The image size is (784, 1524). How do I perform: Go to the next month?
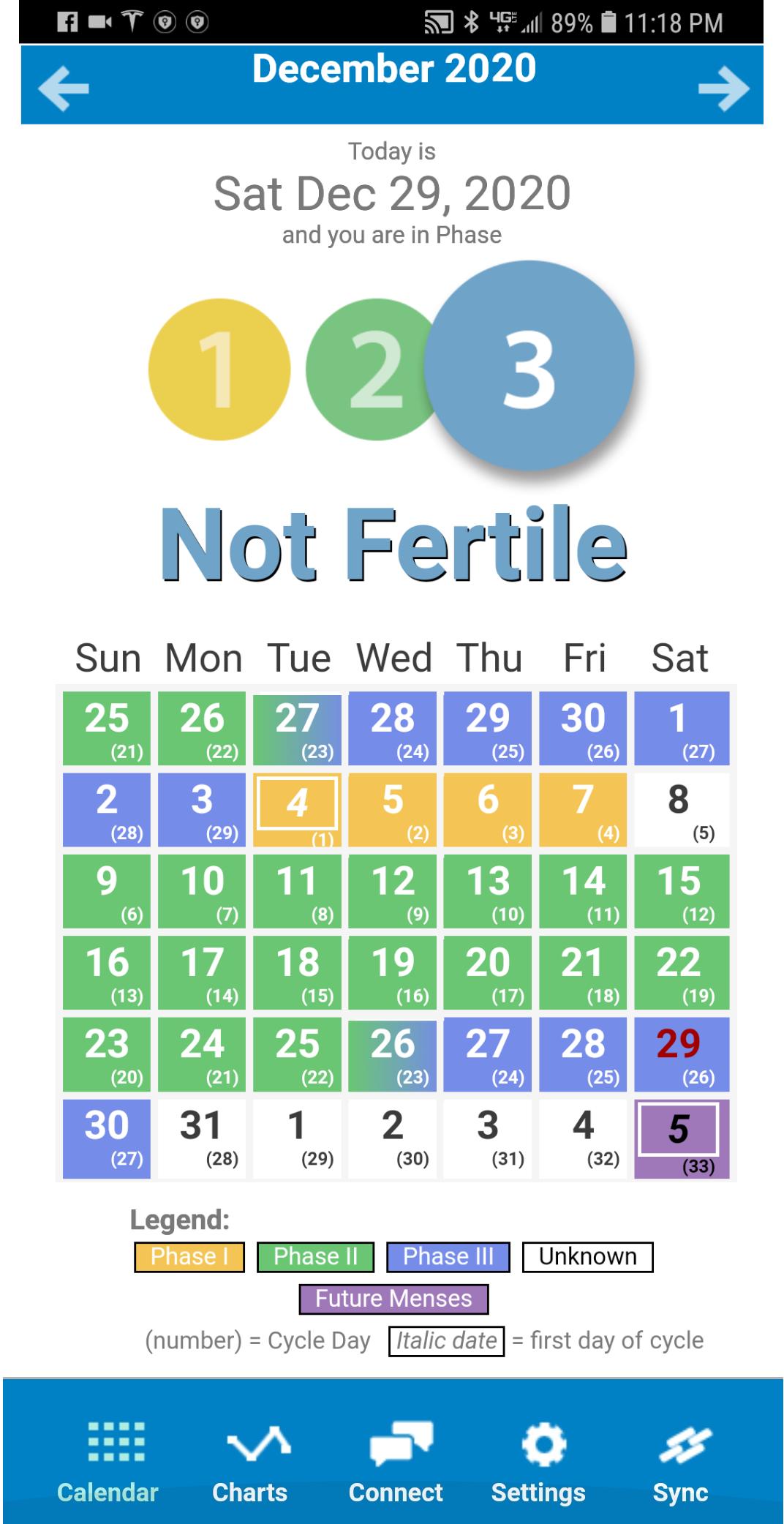pyautogui.click(x=723, y=89)
